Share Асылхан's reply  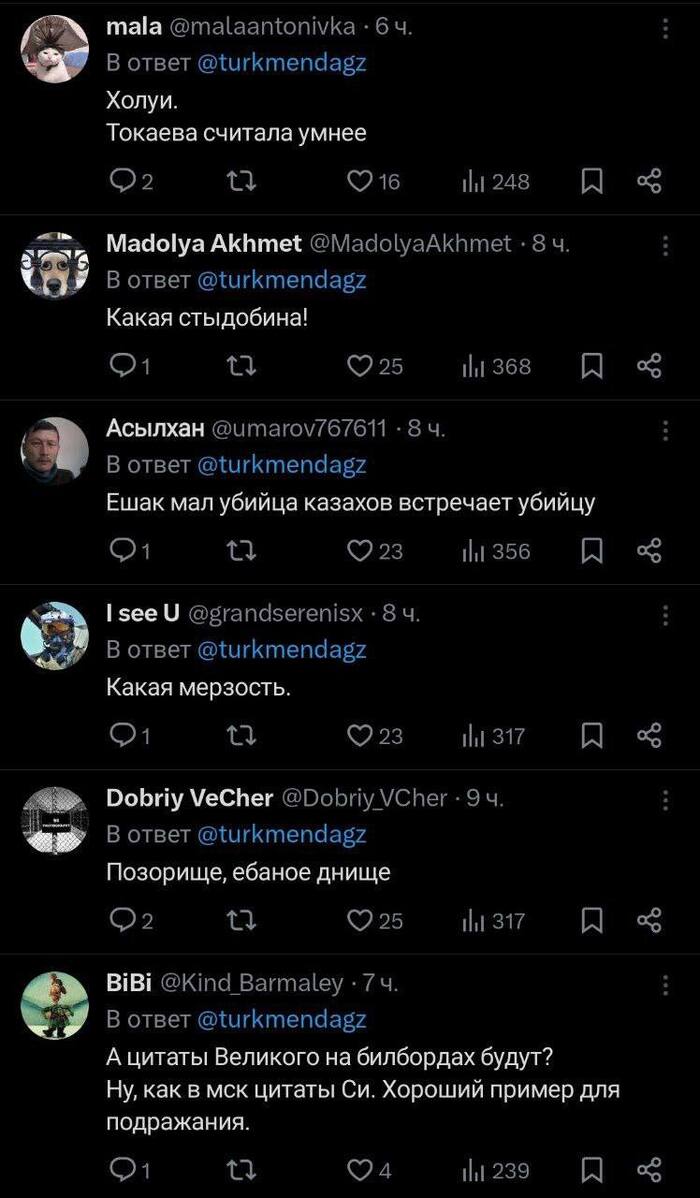coord(649,551)
